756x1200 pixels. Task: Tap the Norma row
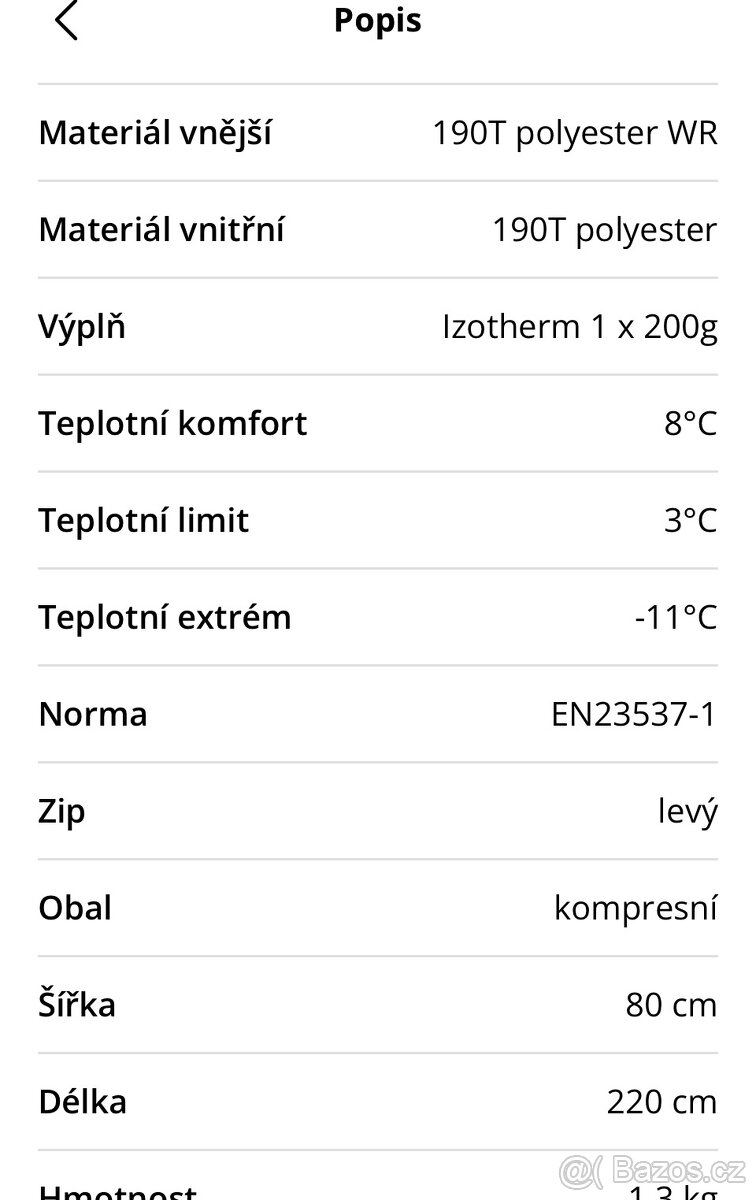(x=378, y=713)
